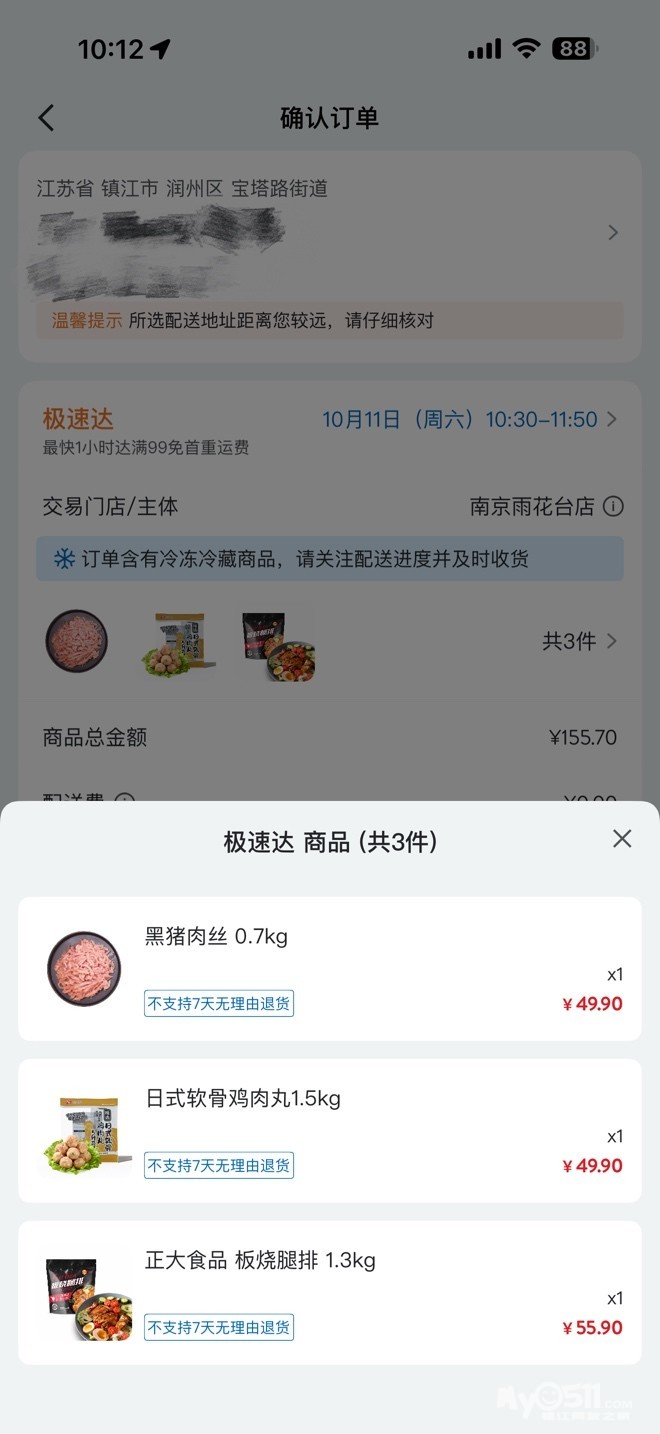Close the 极速达 商品 item list sheet

tap(622, 839)
